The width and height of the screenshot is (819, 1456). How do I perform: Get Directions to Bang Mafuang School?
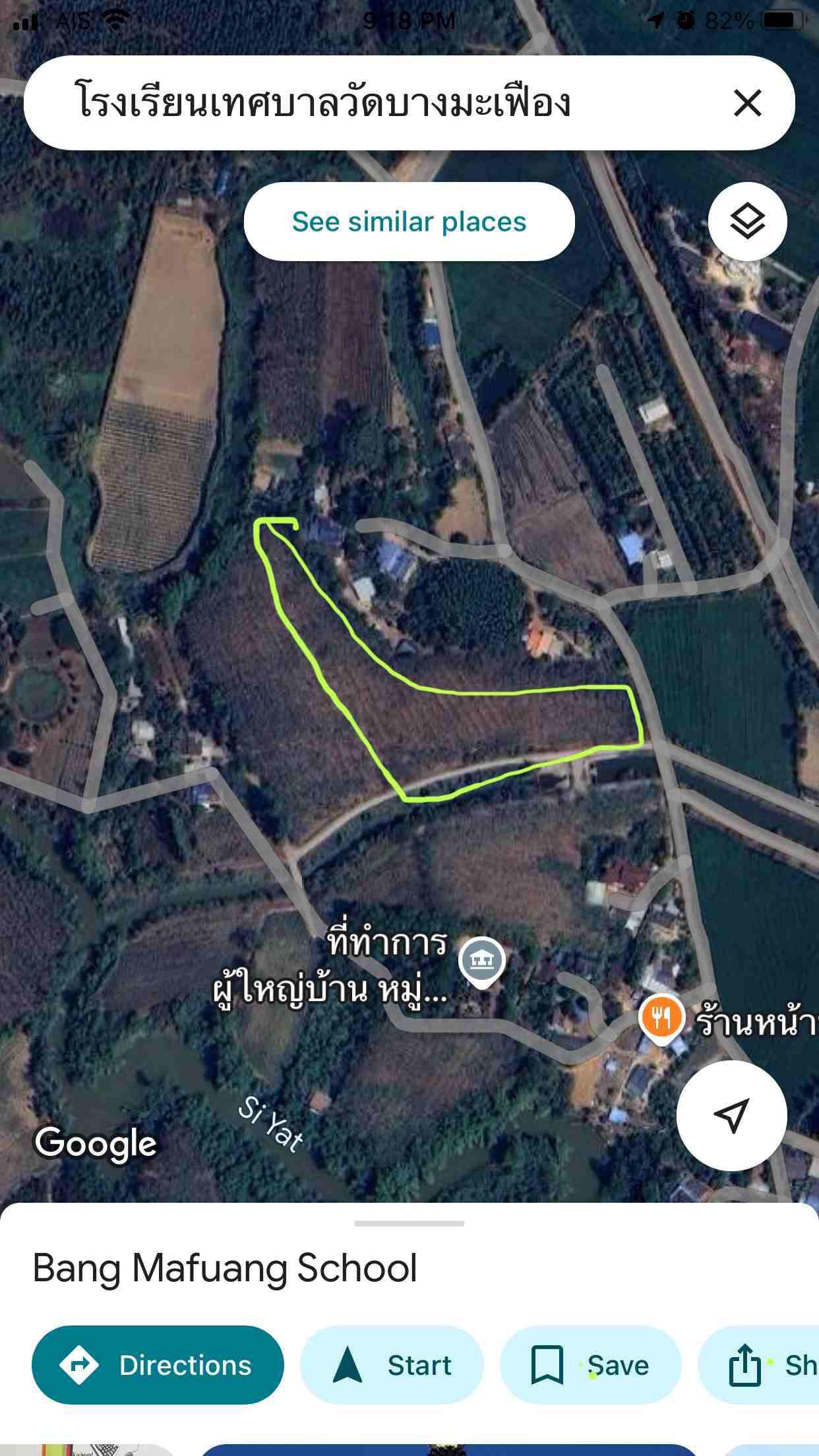click(x=158, y=1364)
